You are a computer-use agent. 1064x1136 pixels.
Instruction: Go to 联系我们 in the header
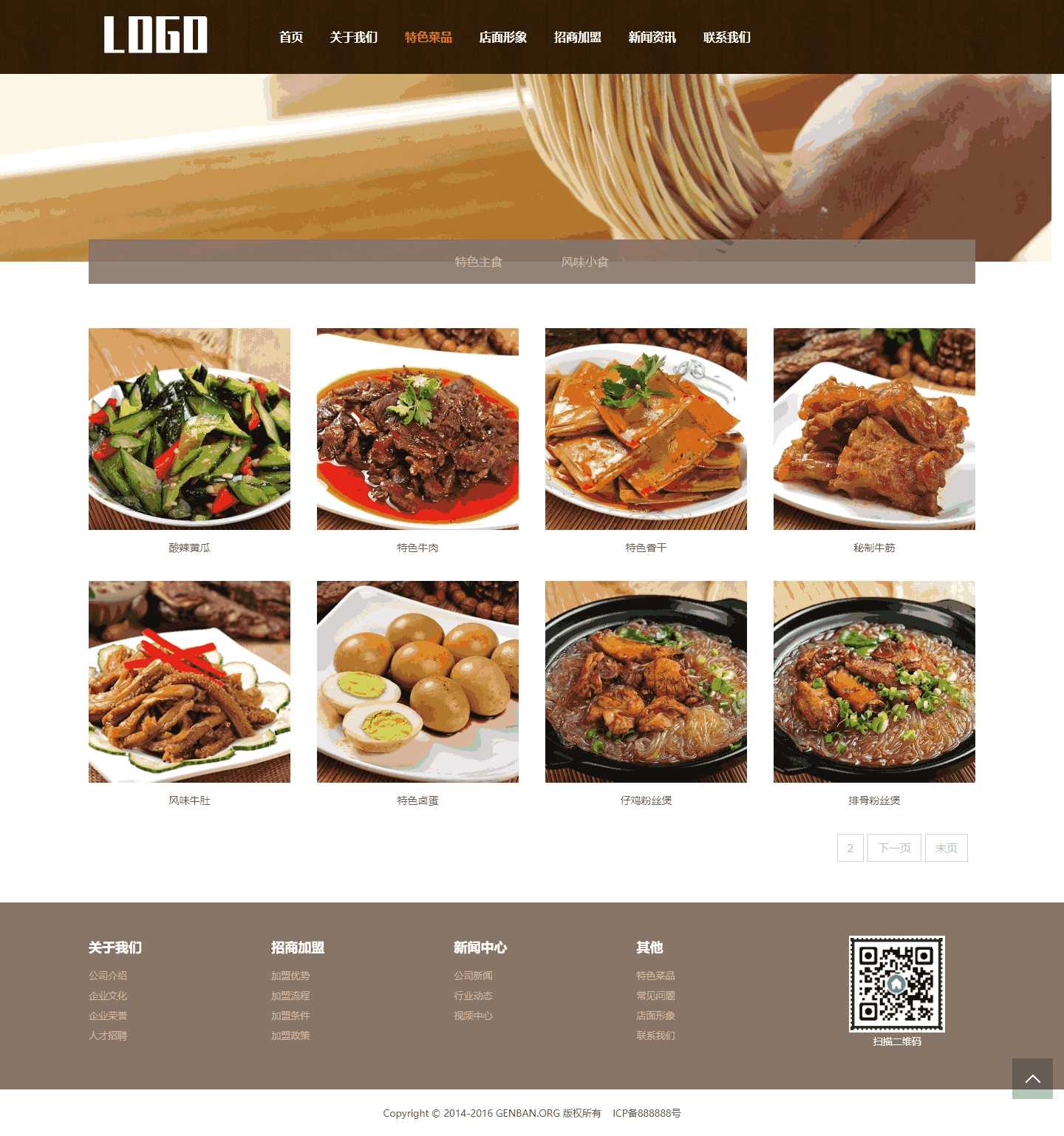tap(726, 37)
